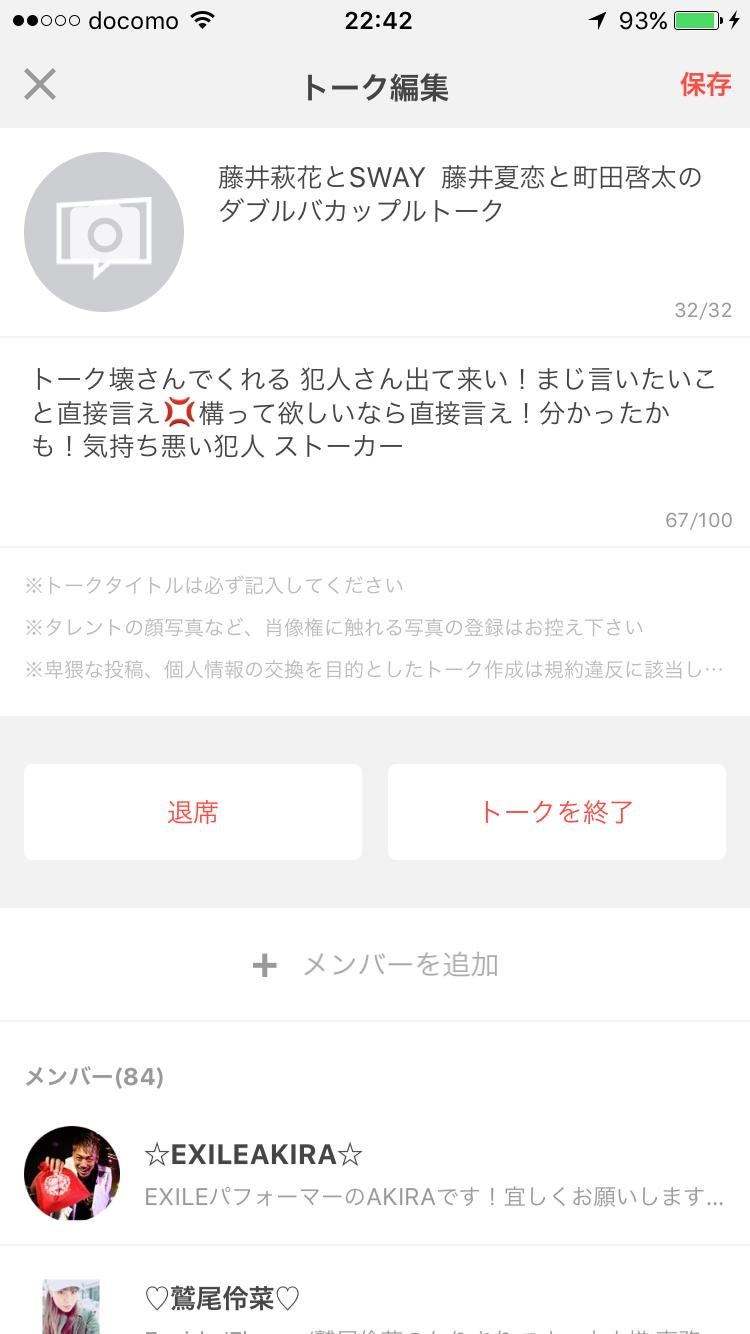This screenshot has height=1334, width=750.
Task: Tap トークを終了 to end the talk
Action: [x=556, y=811]
